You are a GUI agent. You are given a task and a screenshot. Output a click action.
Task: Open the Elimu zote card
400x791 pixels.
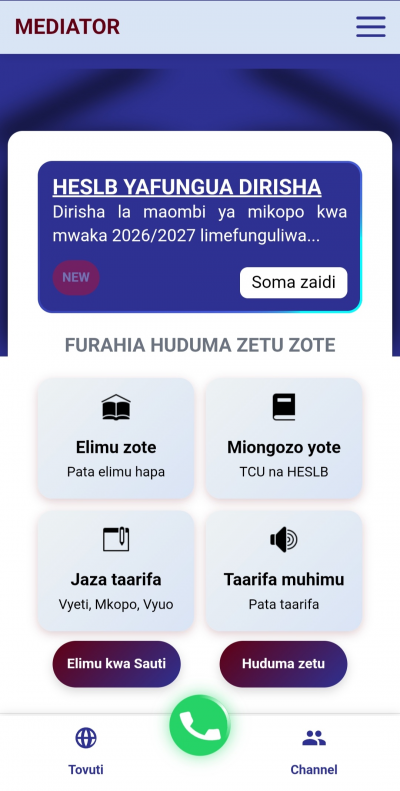tap(116, 438)
